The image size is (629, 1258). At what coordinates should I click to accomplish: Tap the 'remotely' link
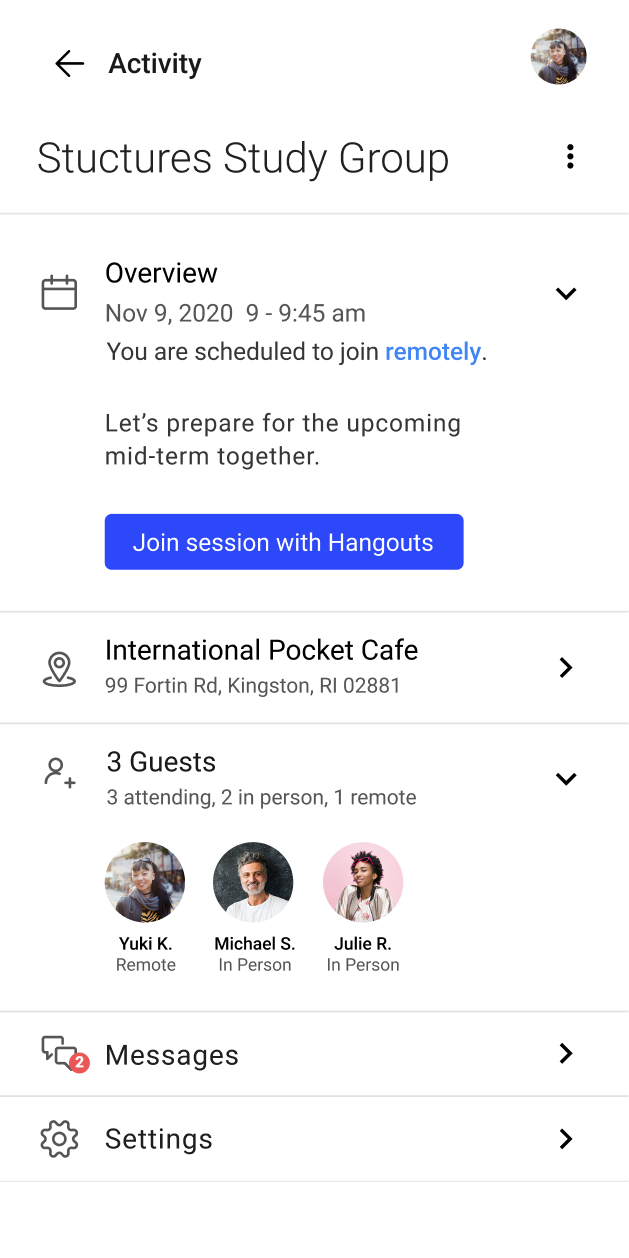pyautogui.click(x=433, y=352)
